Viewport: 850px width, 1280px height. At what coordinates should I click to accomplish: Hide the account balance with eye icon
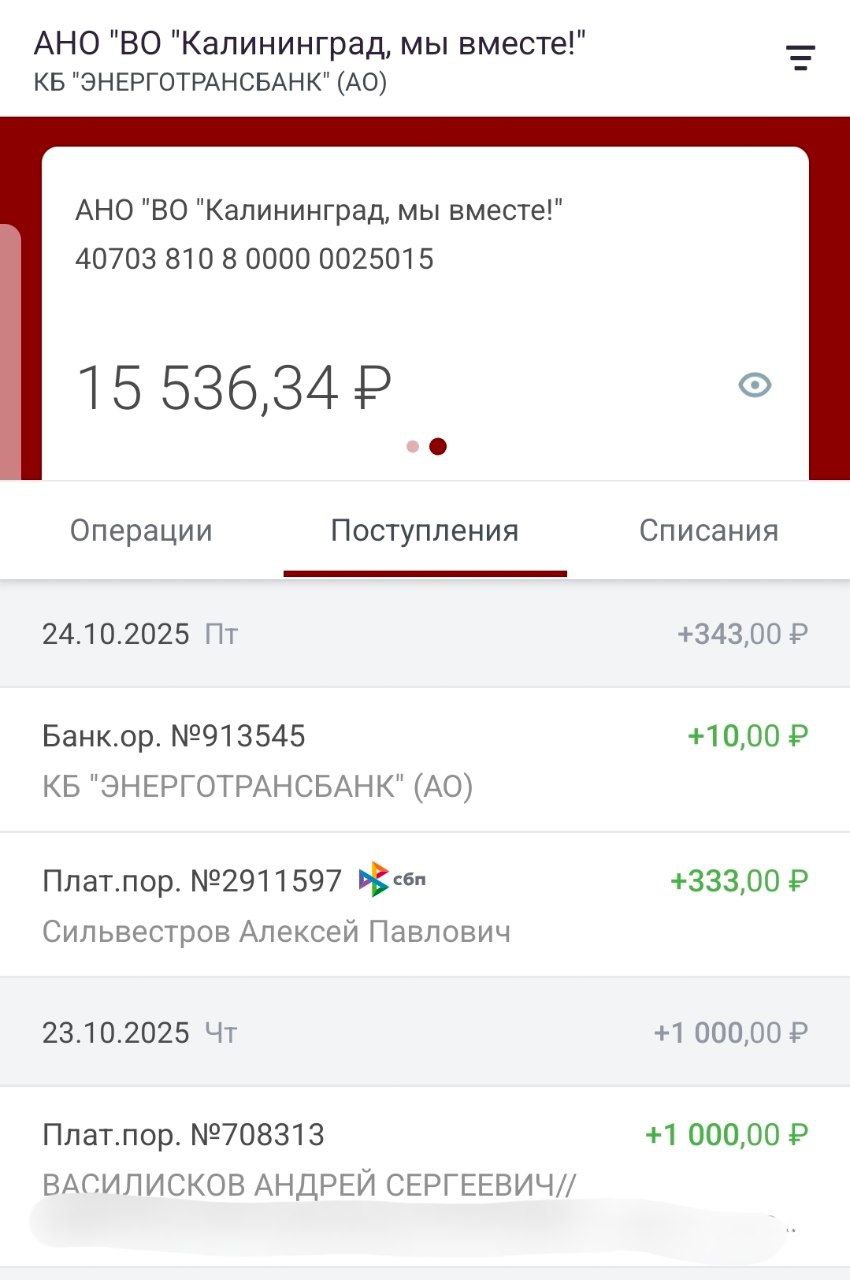tap(755, 385)
